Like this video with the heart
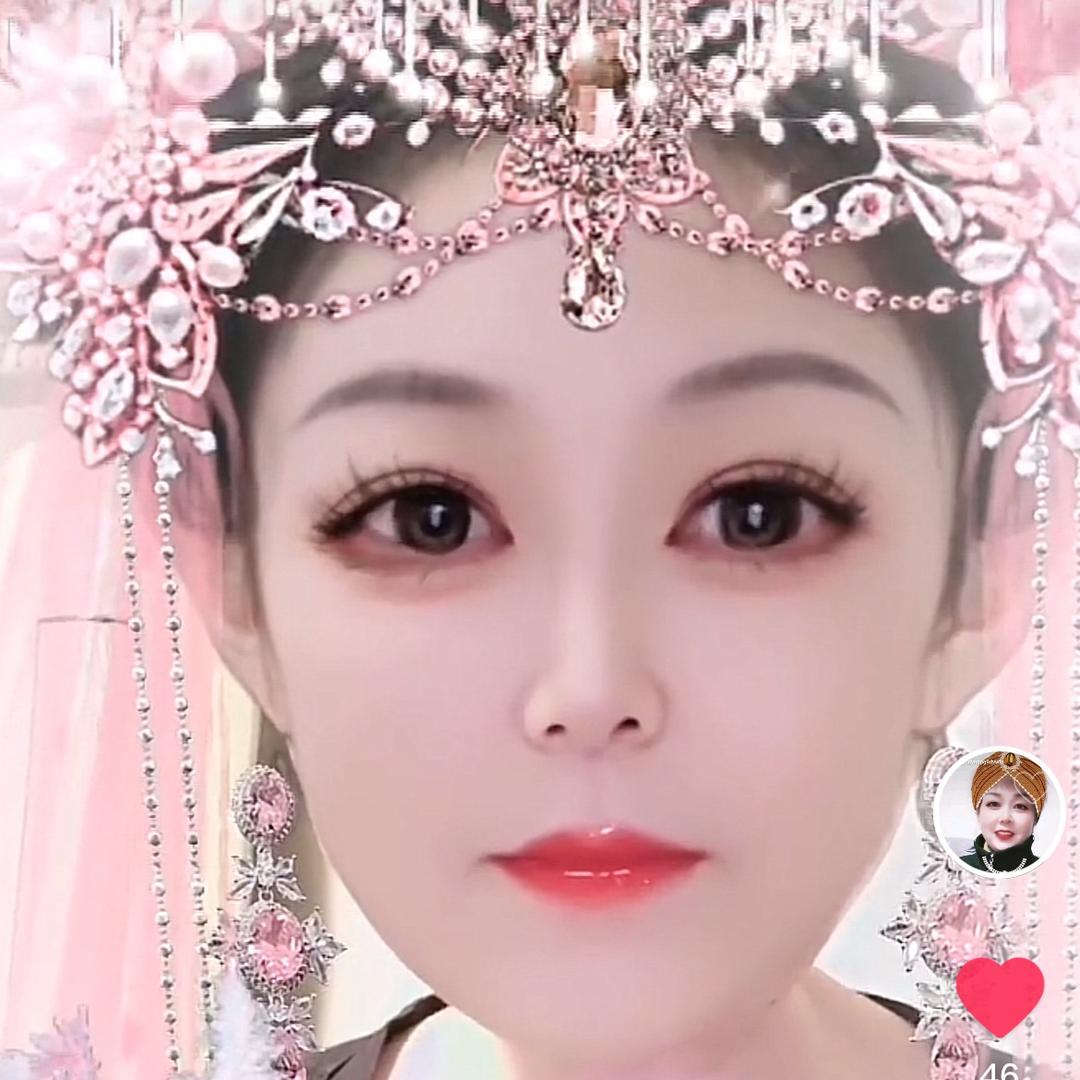 pyautogui.click(x=999, y=995)
